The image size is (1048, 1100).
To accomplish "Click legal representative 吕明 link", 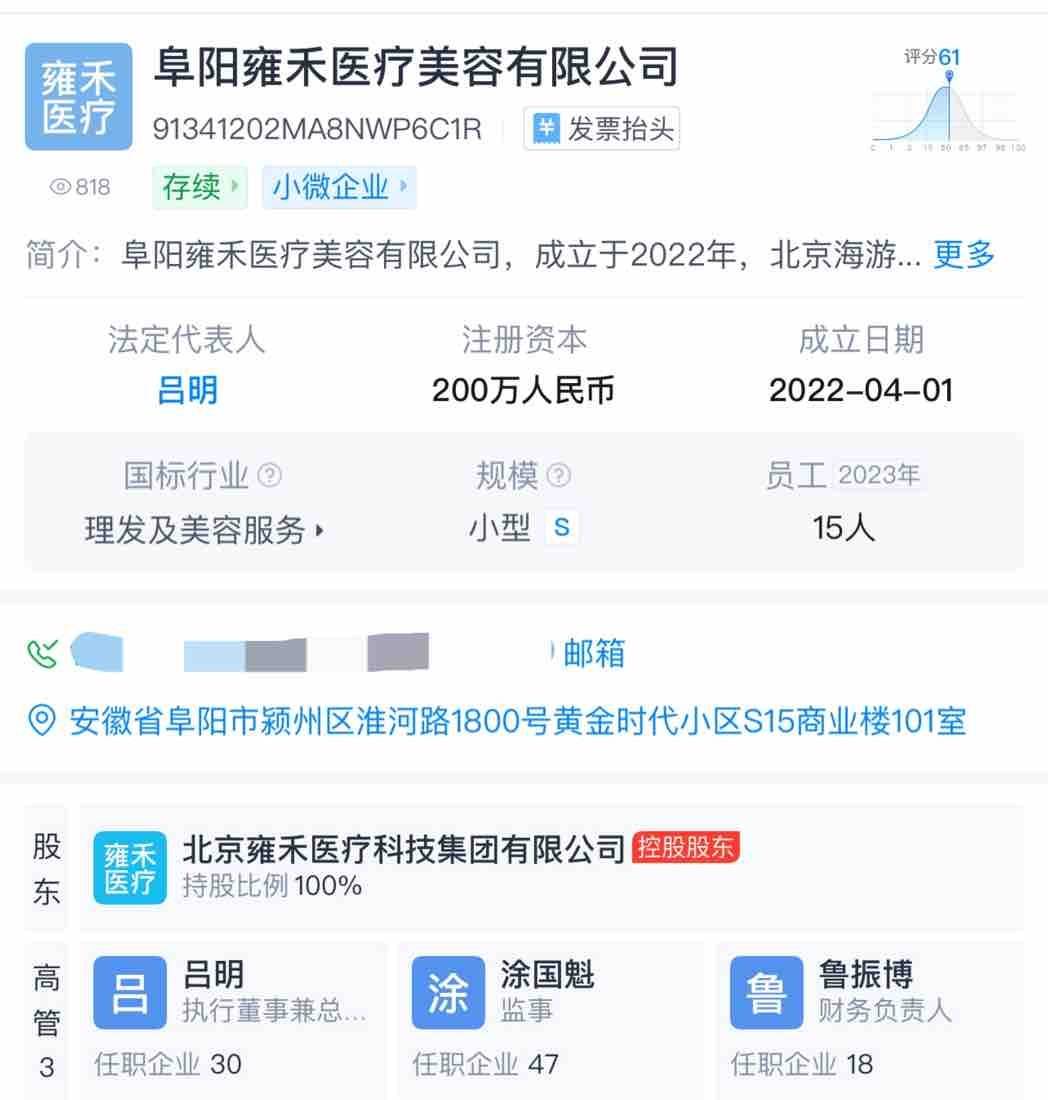I will point(189,391).
